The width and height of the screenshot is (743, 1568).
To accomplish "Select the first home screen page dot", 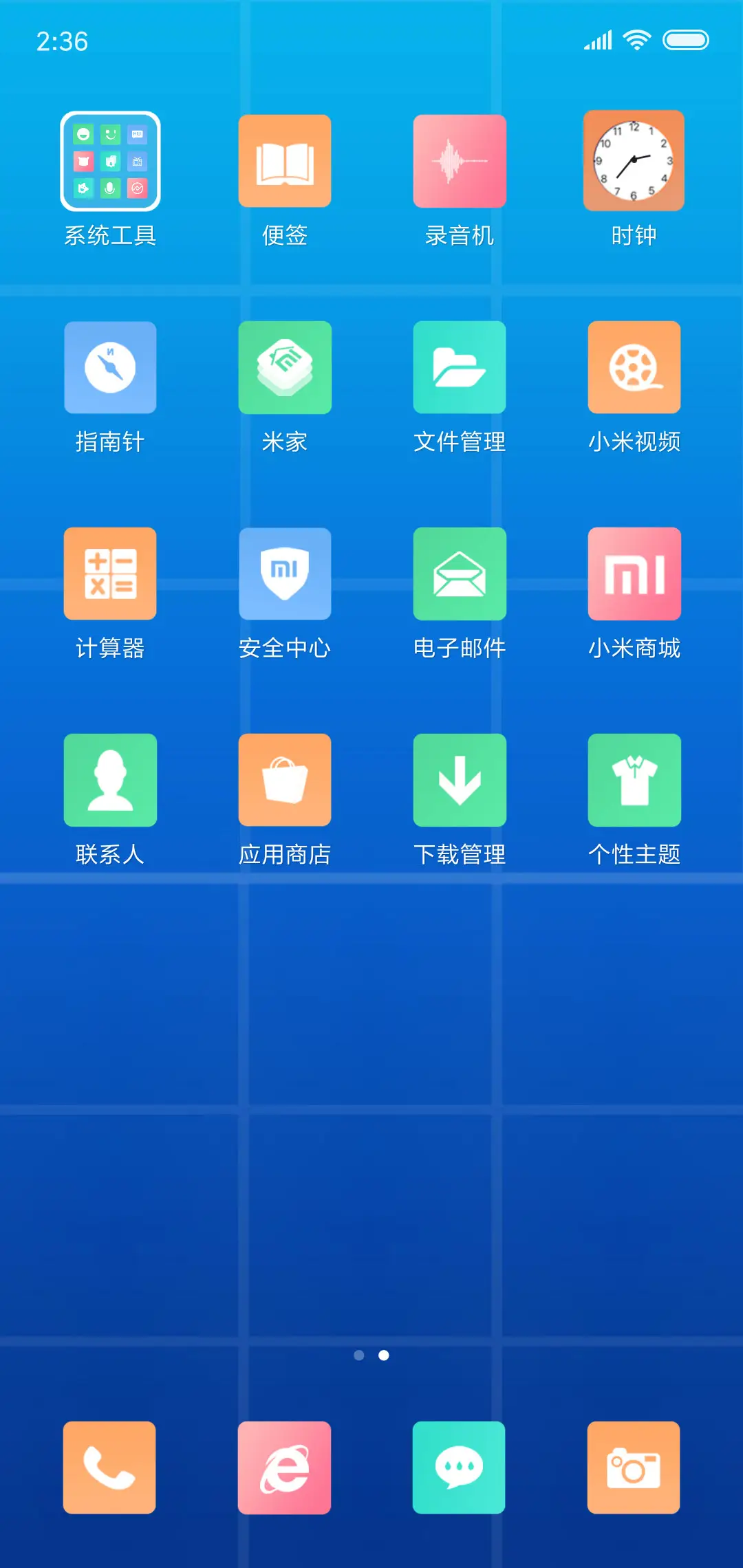I will point(359,1355).
